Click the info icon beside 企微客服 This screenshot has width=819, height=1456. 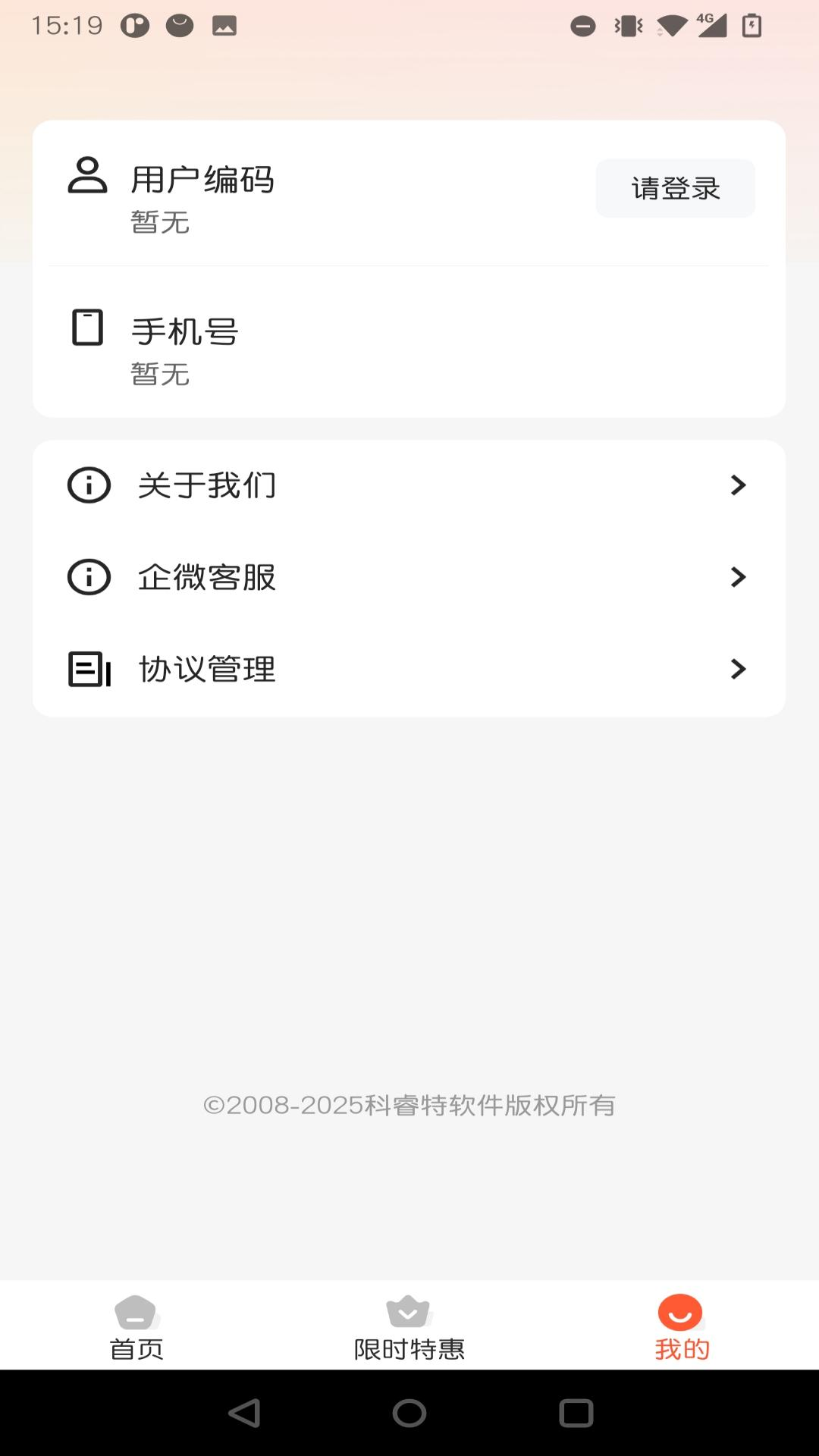pos(88,577)
